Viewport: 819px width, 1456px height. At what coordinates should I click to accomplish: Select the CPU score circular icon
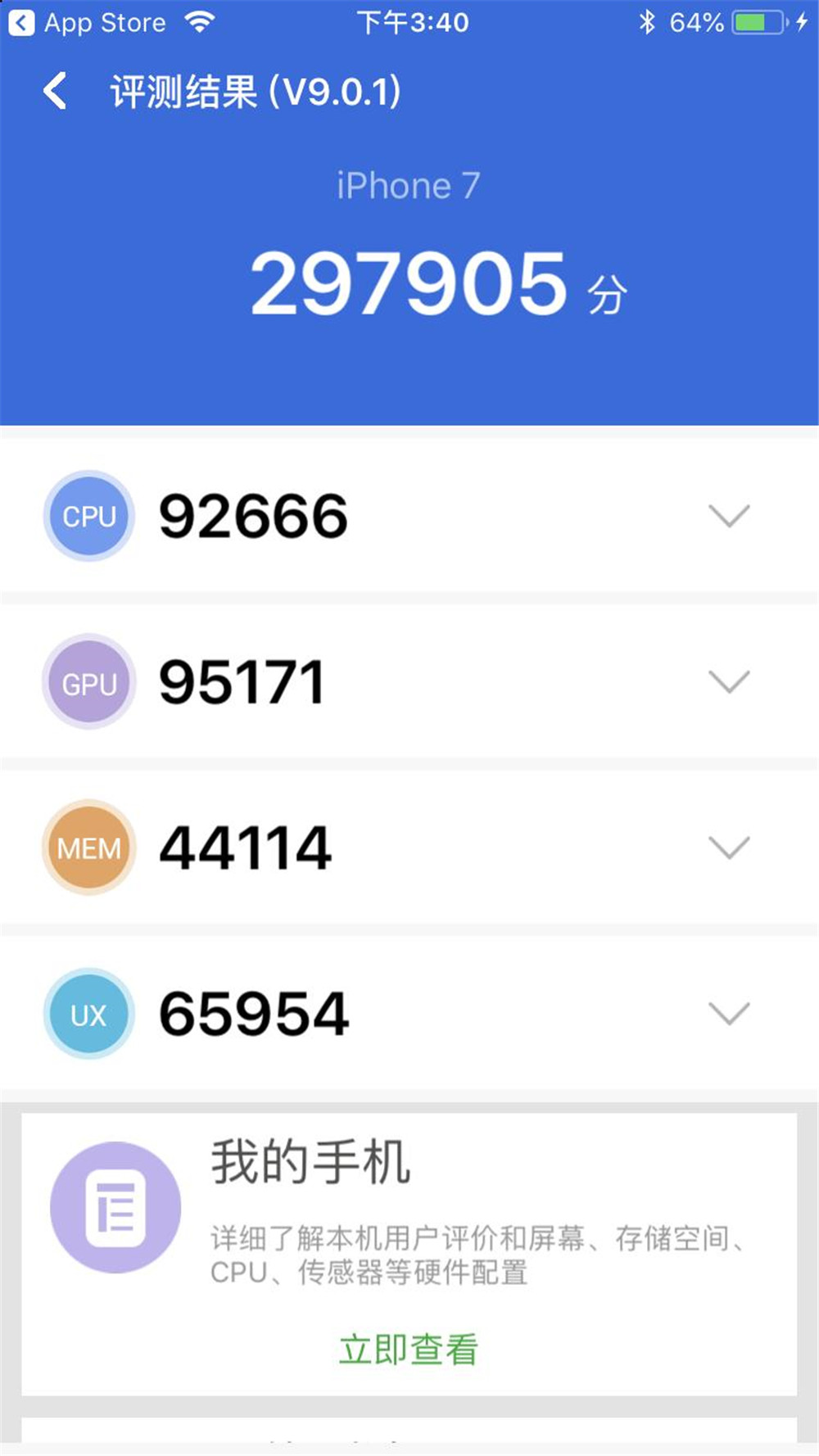pos(88,517)
